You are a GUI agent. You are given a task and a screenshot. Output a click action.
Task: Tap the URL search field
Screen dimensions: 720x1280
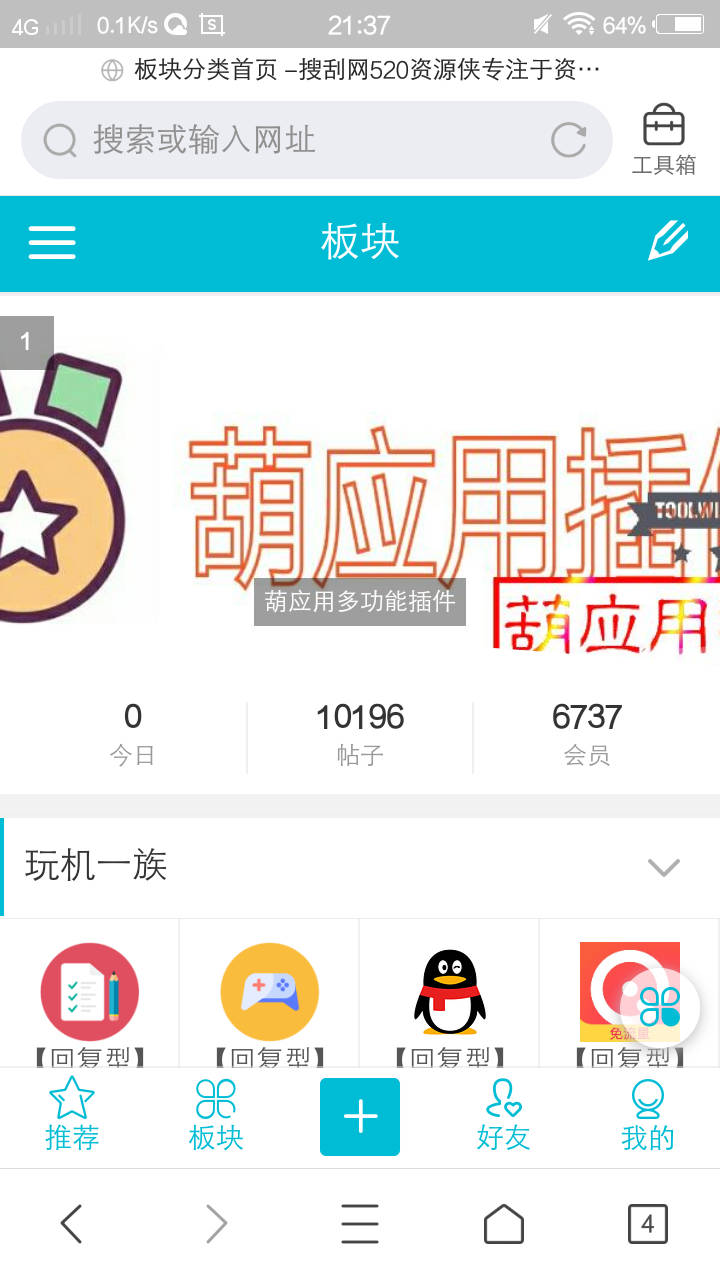(x=300, y=140)
